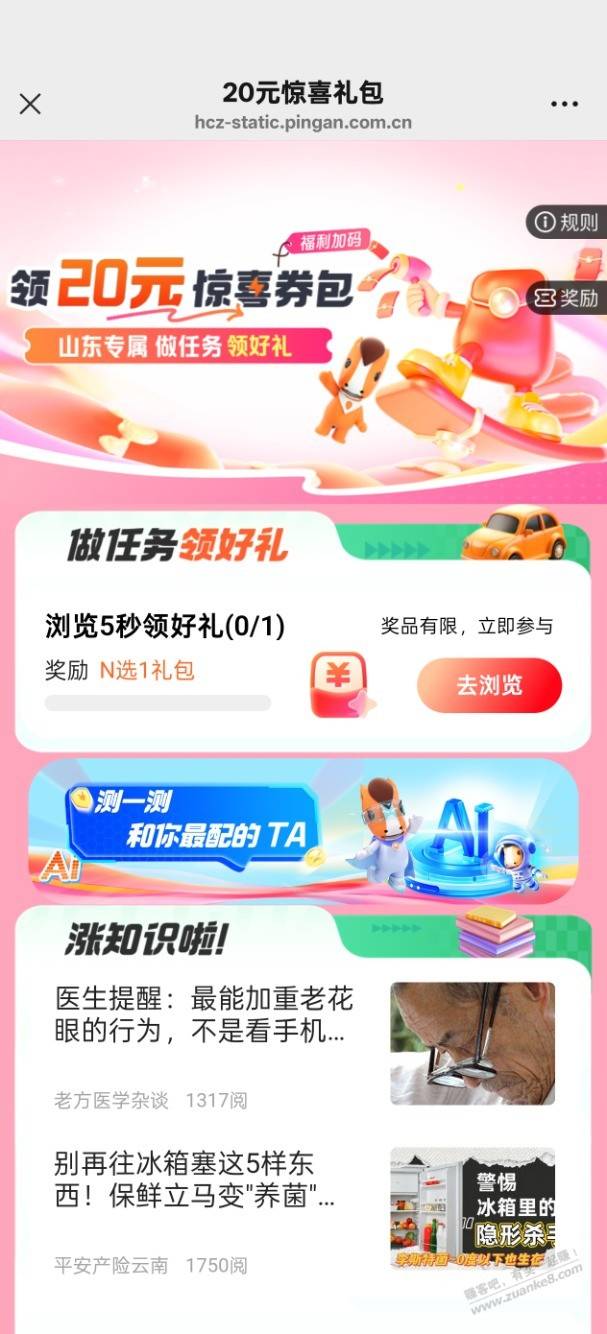Viewport: 607px width, 1334px height.
Task: Open the three-dot overflow menu
Action: (564, 104)
